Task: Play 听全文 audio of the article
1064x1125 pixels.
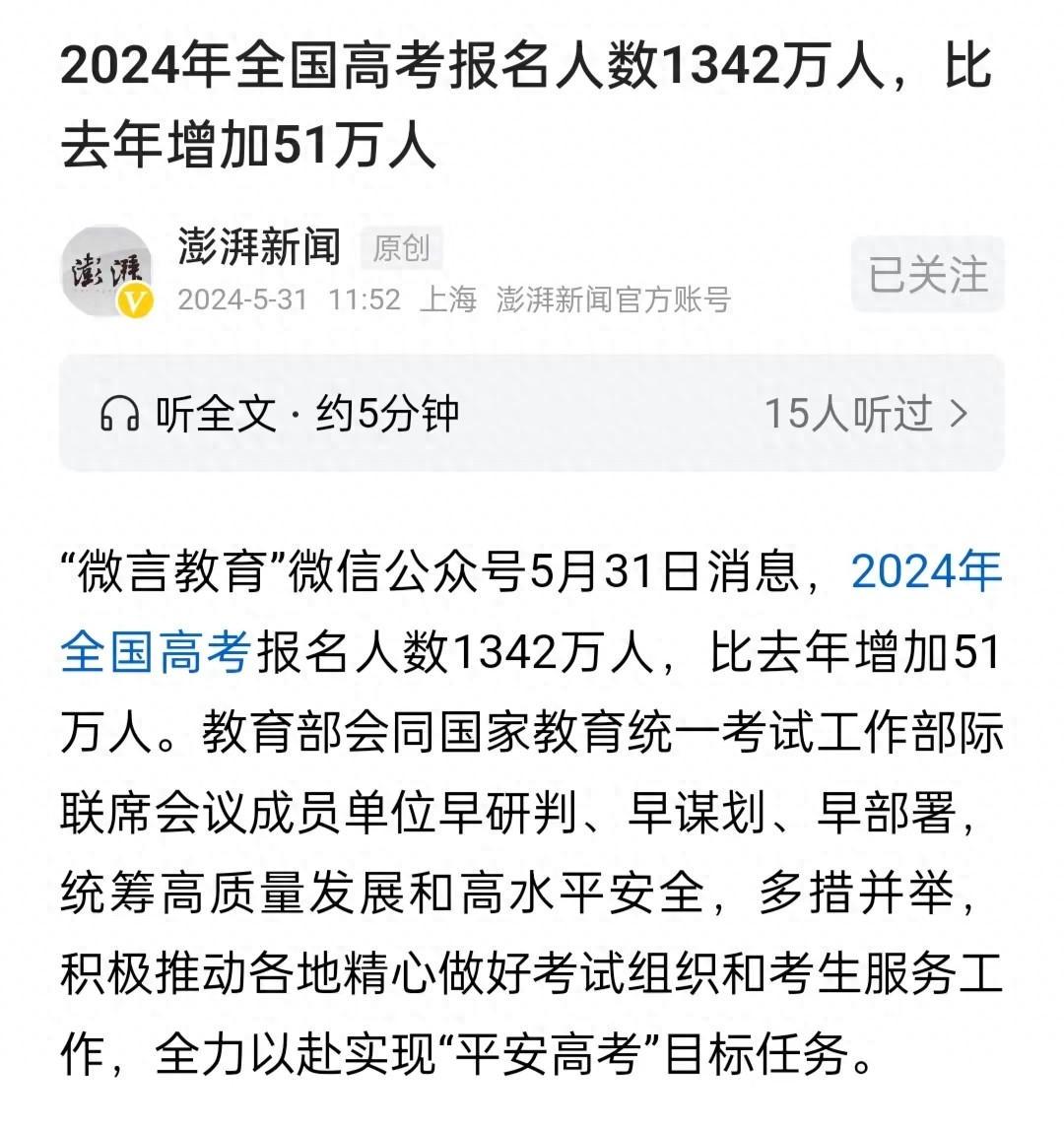Action: click(280, 414)
